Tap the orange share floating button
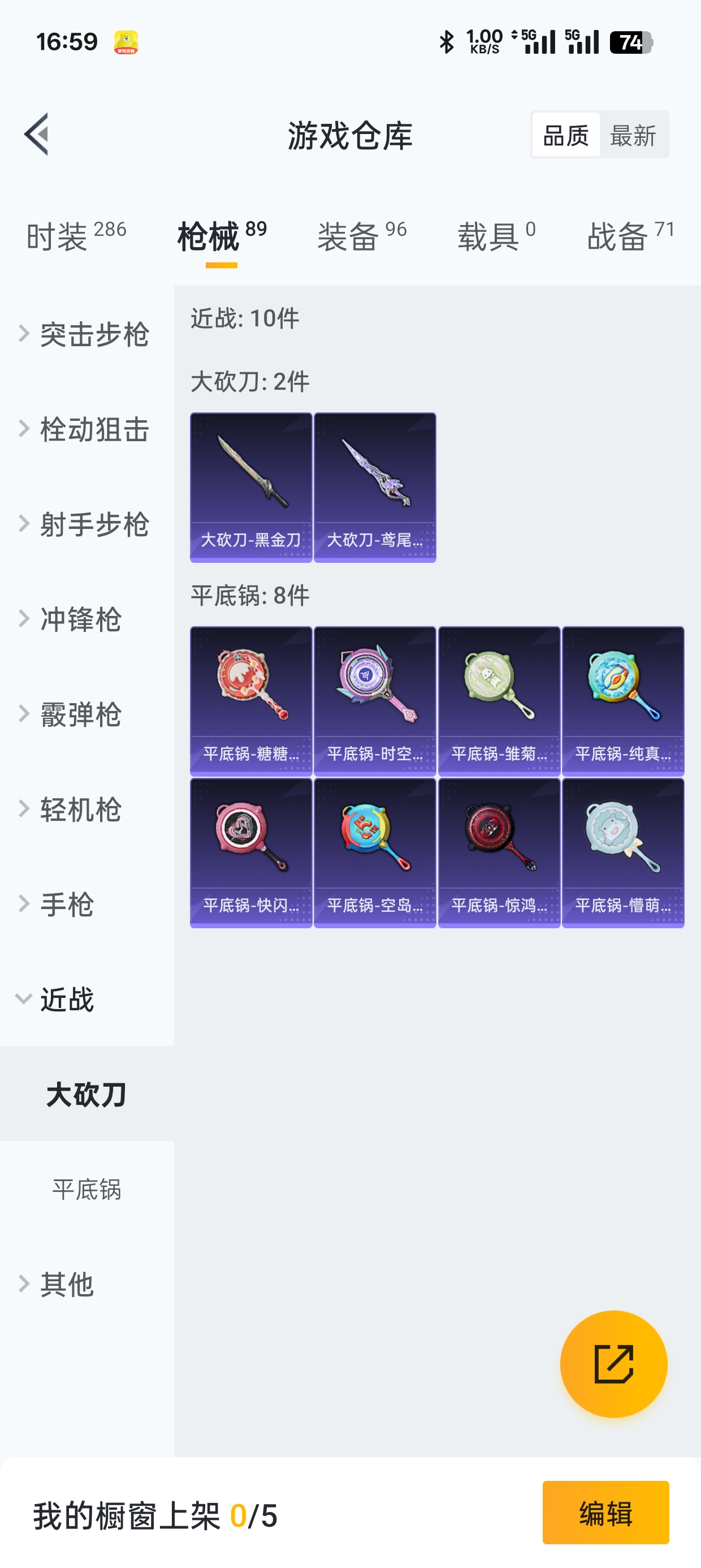Image resolution: width=701 pixels, height=1568 pixels. click(613, 1363)
